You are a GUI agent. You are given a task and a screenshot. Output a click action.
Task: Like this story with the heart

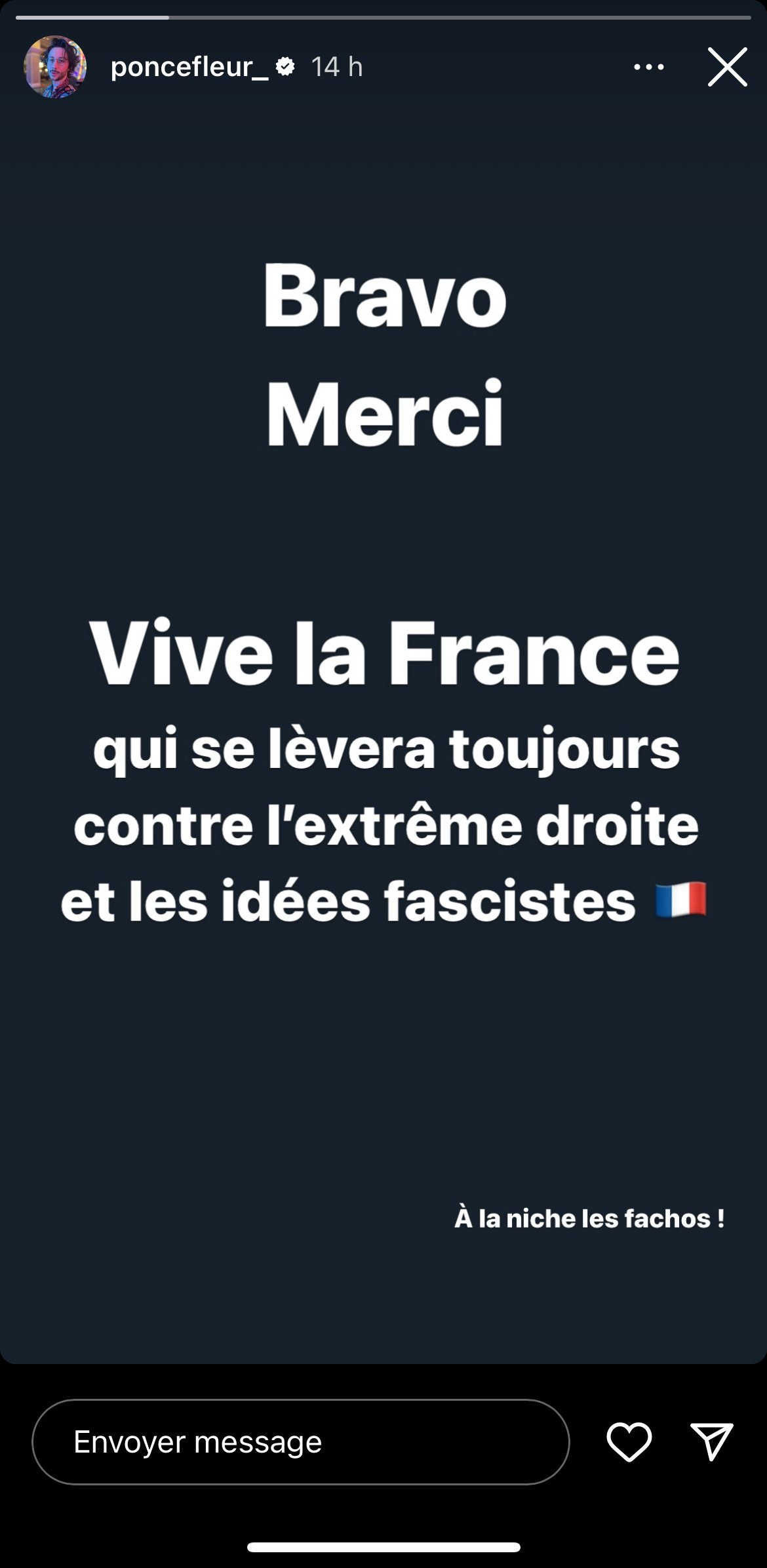629,1442
